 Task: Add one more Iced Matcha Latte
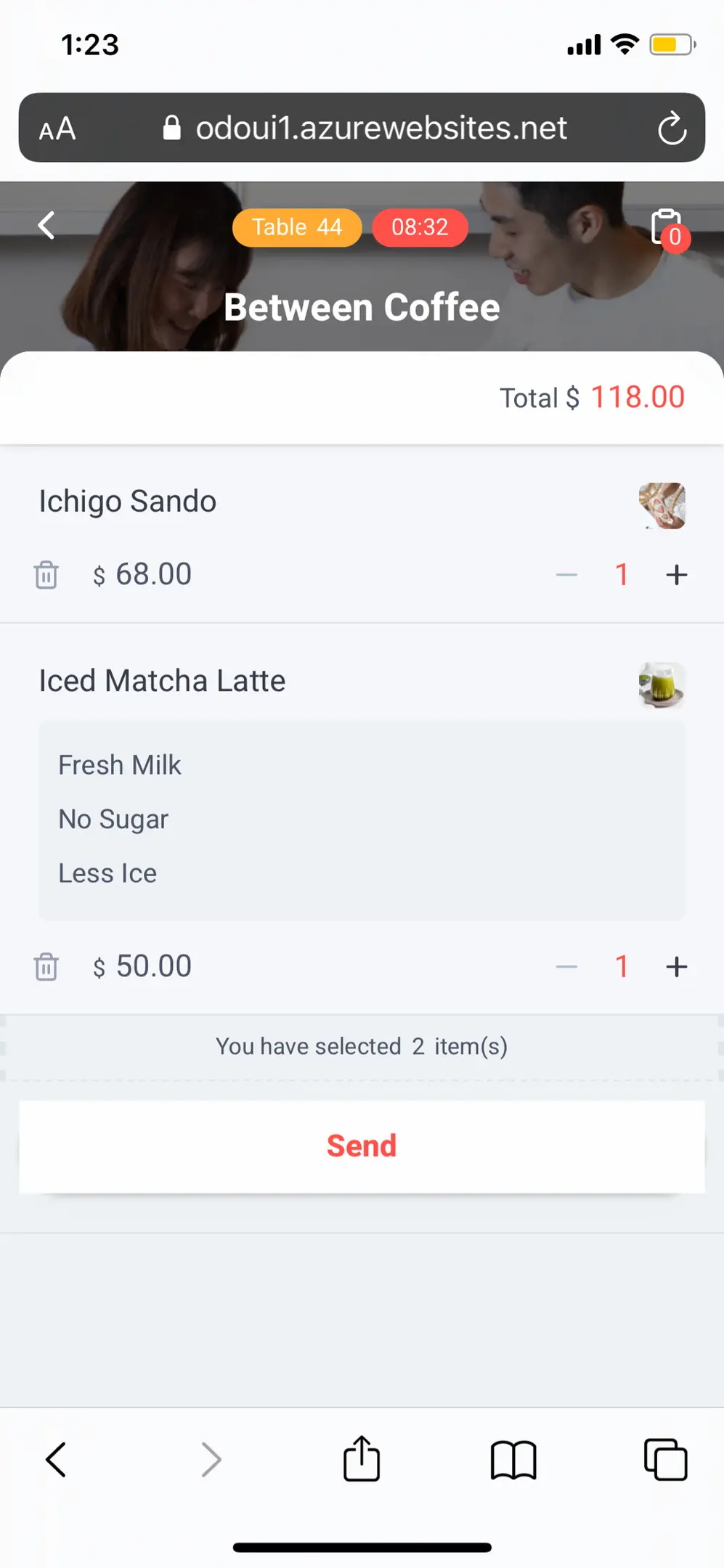[676, 967]
